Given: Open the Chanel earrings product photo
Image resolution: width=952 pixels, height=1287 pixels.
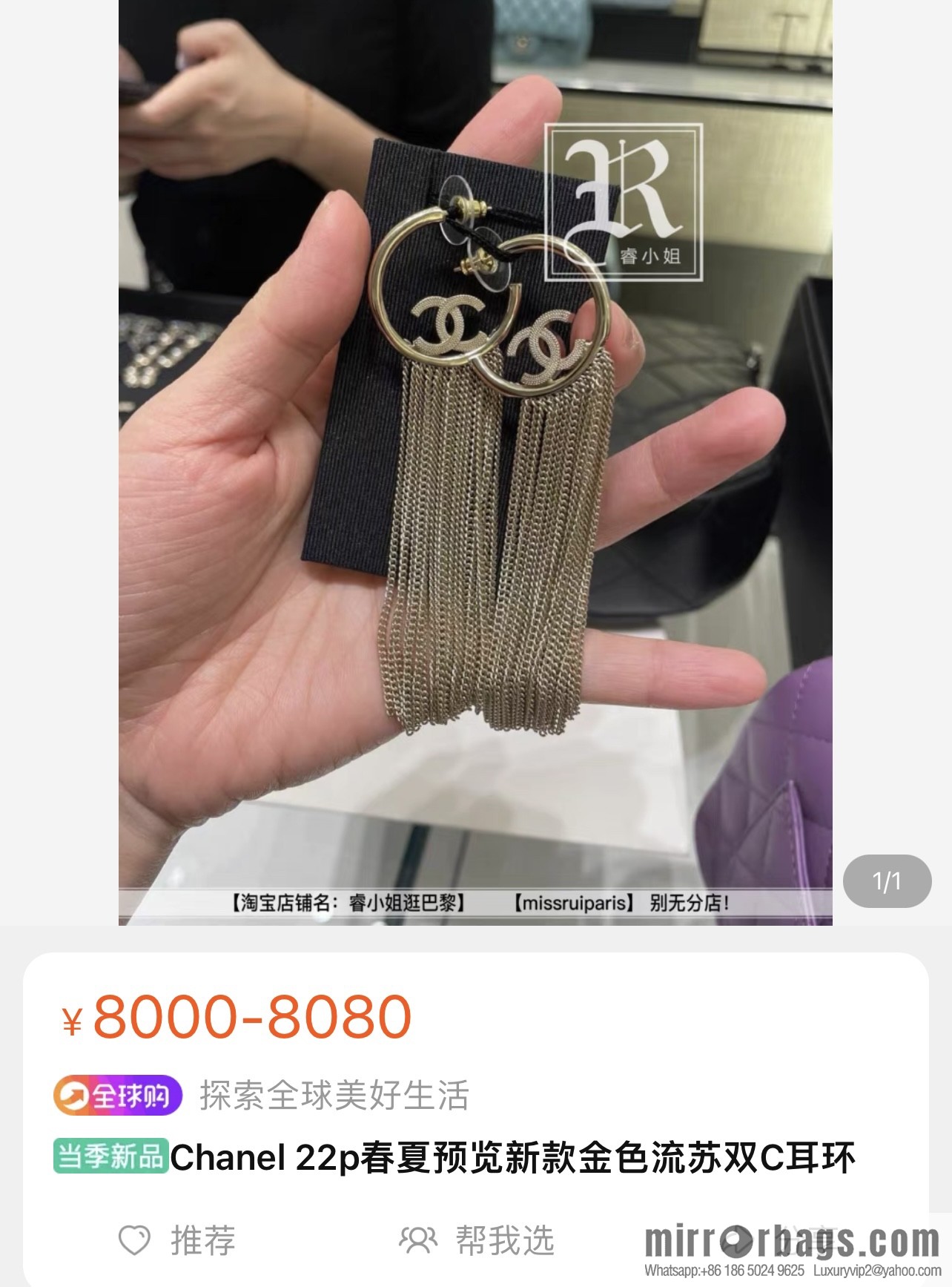Looking at the screenshot, I should click(475, 461).
